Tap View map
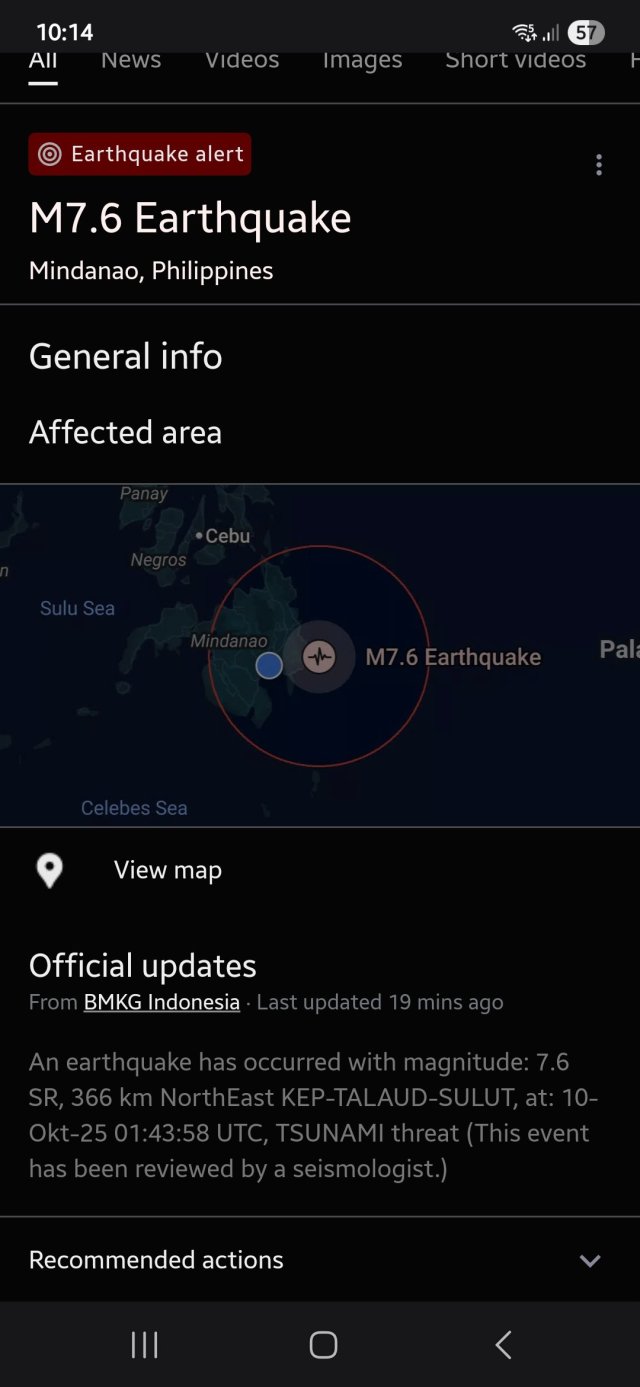 tap(167, 870)
